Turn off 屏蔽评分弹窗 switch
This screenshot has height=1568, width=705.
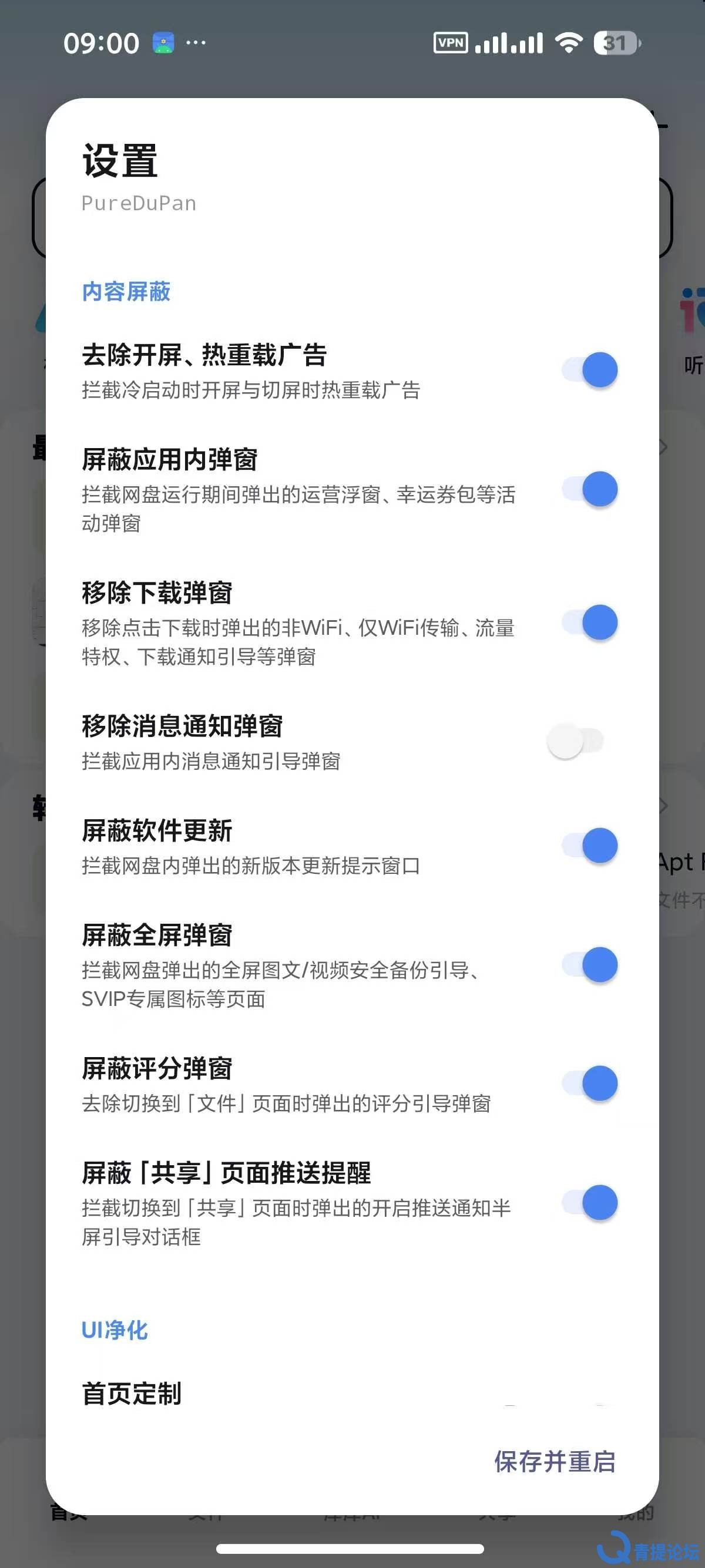(589, 1084)
